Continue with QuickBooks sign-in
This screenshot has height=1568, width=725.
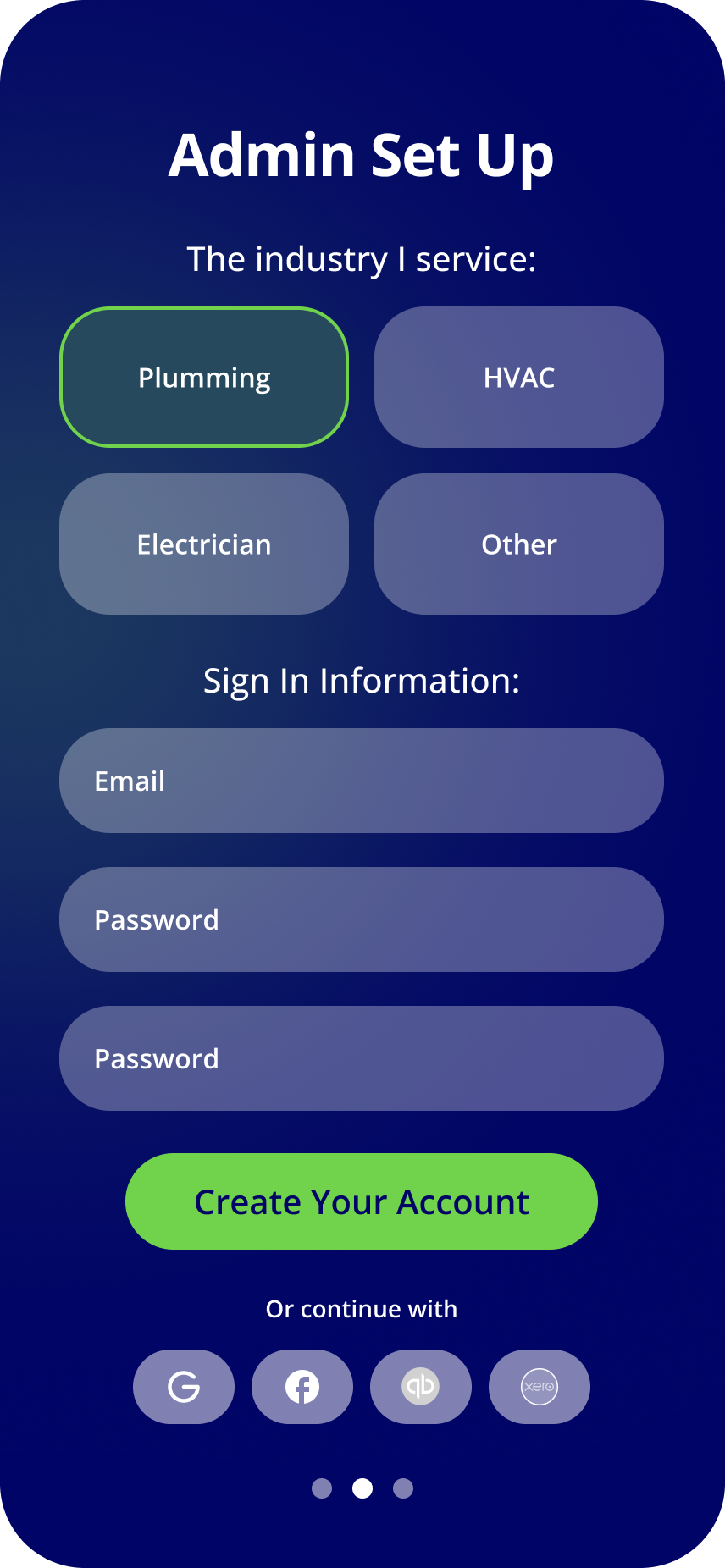[x=421, y=1387]
